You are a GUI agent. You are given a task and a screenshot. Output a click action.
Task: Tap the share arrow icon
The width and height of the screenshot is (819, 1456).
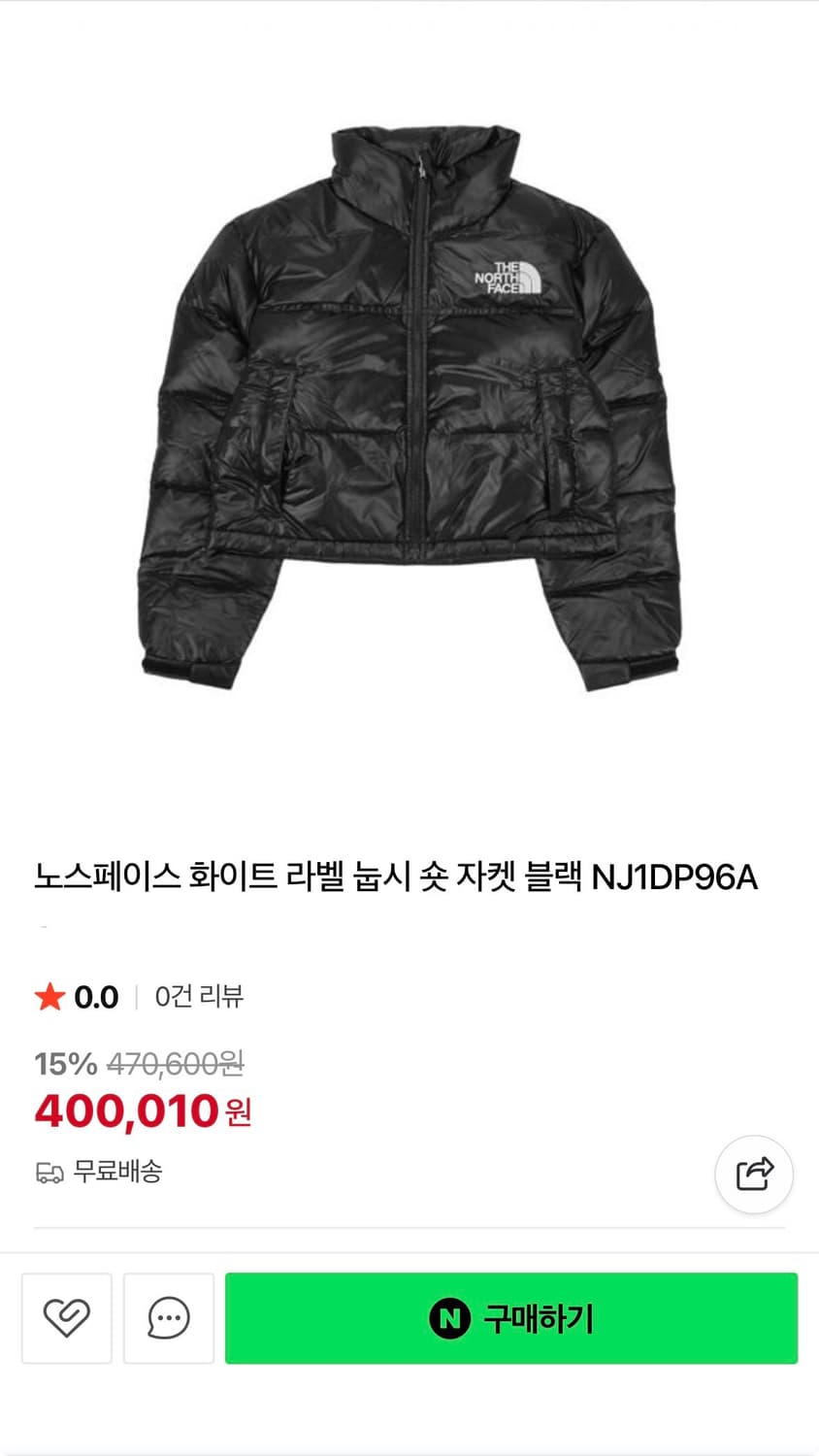click(754, 1174)
